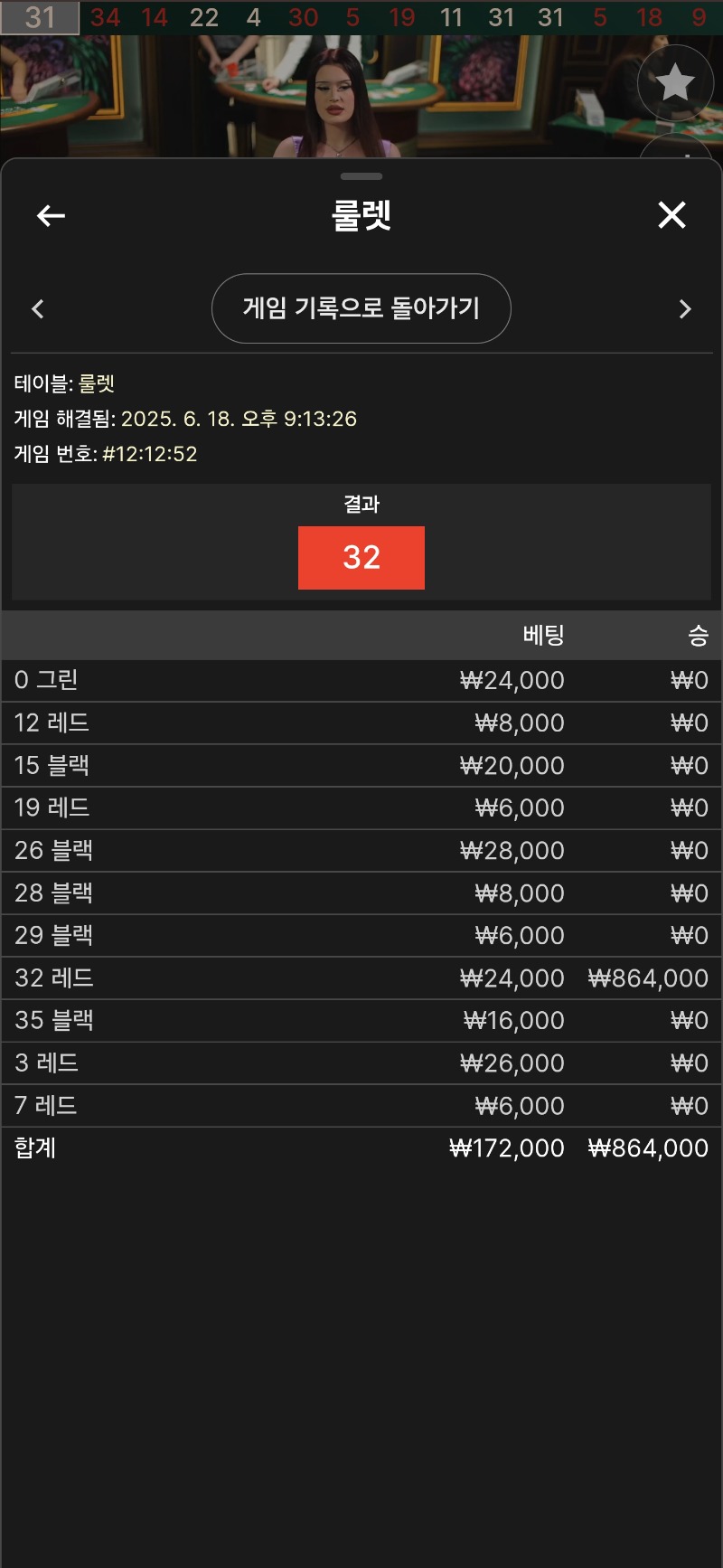This screenshot has width=723, height=1568.
Task: Tap 게임 기록으로 돌아가기 button
Action: (x=361, y=308)
